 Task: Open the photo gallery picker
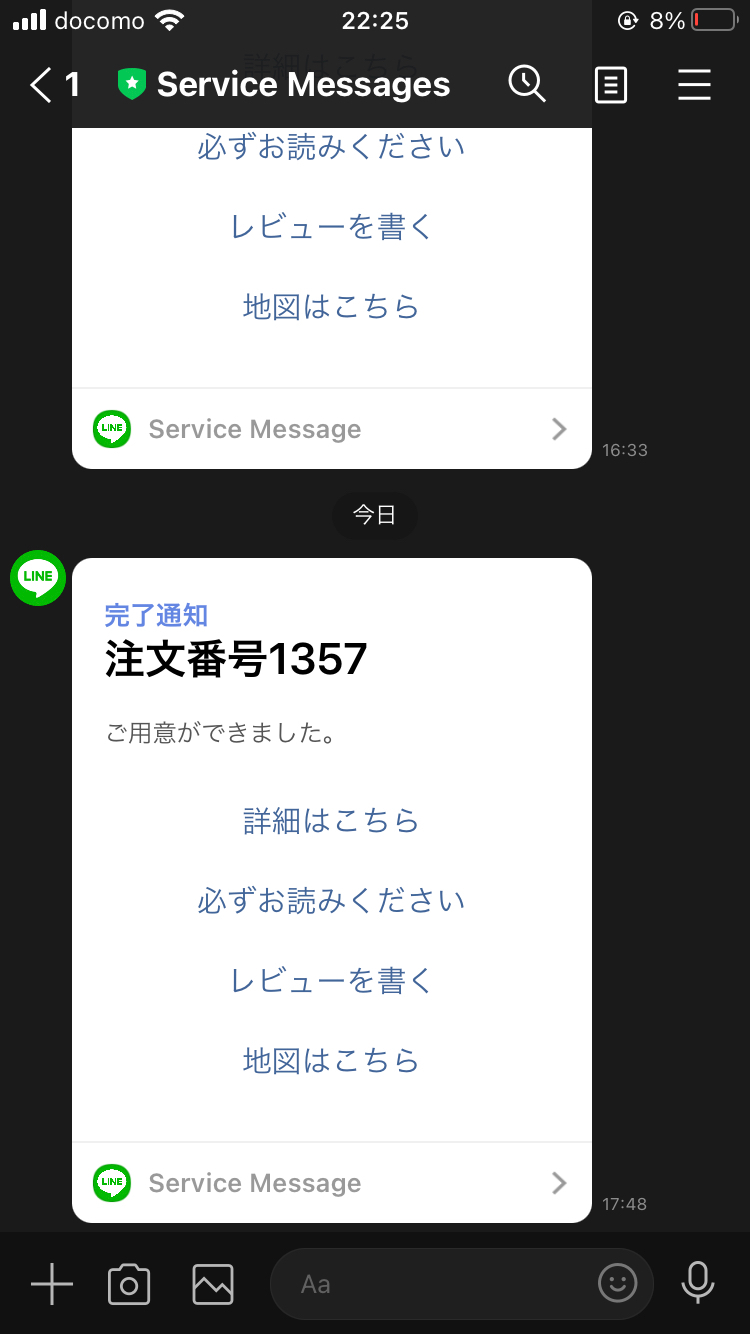pyautogui.click(x=213, y=1284)
